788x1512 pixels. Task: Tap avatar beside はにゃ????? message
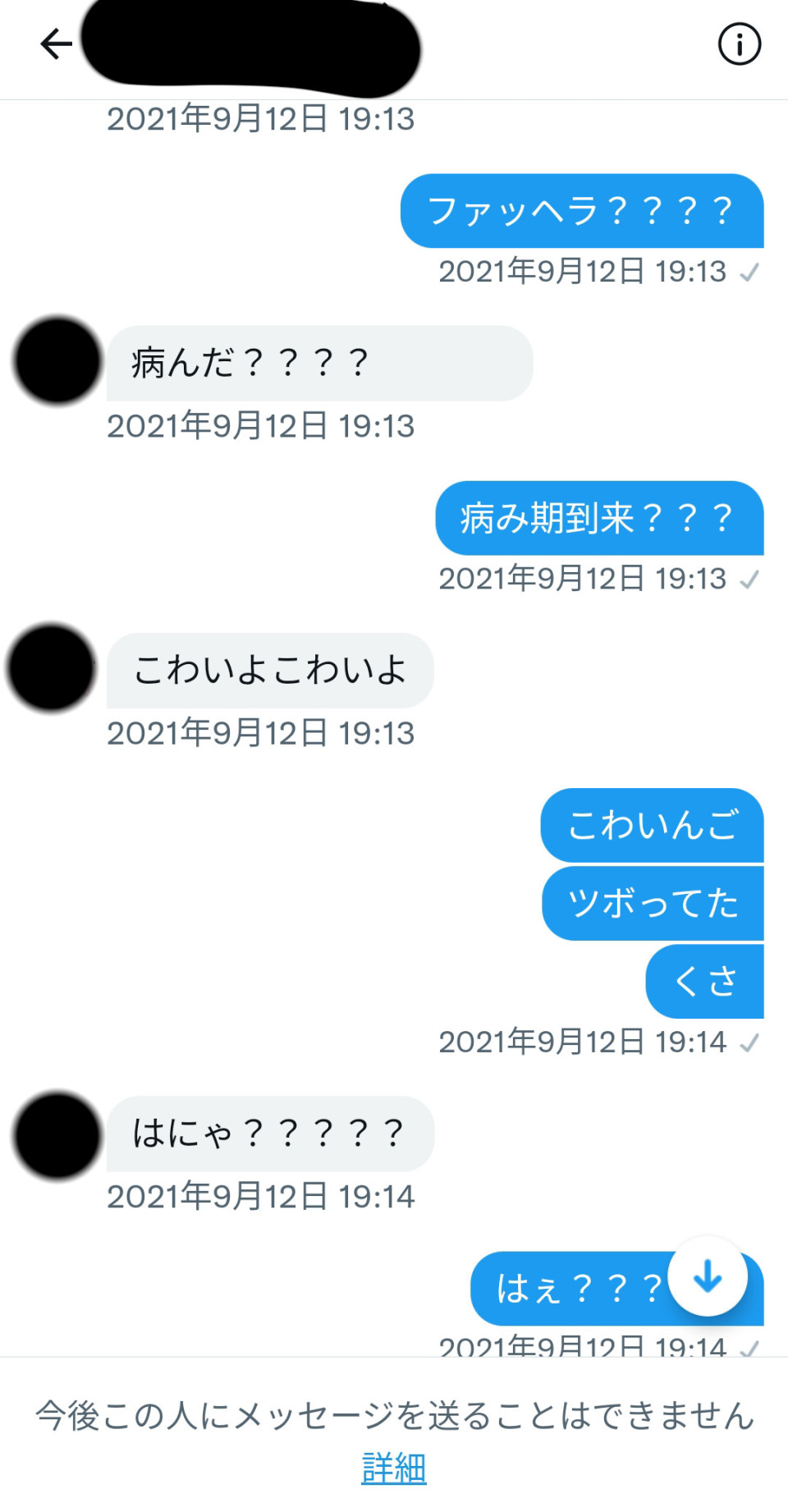point(57,1136)
